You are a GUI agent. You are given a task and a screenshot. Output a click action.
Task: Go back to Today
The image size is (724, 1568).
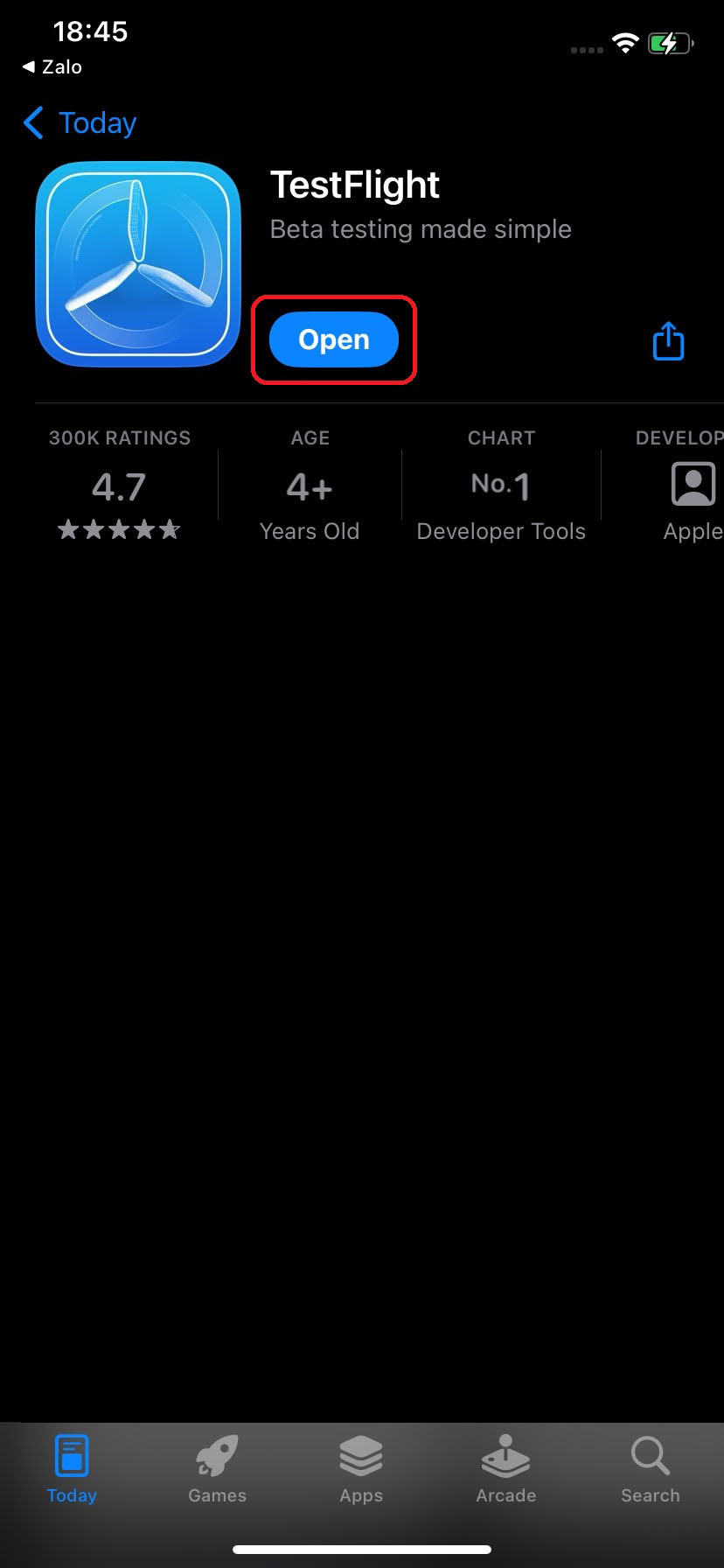80,123
